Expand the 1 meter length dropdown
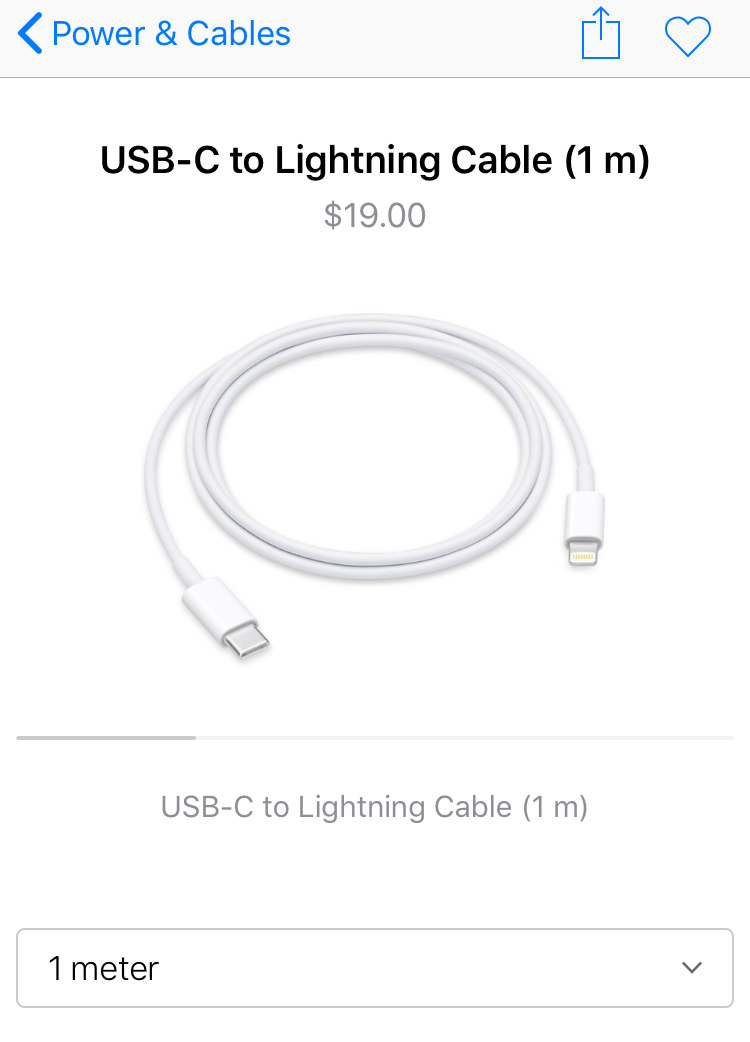Screen dimensions: 750x1042 tap(375, 968)
